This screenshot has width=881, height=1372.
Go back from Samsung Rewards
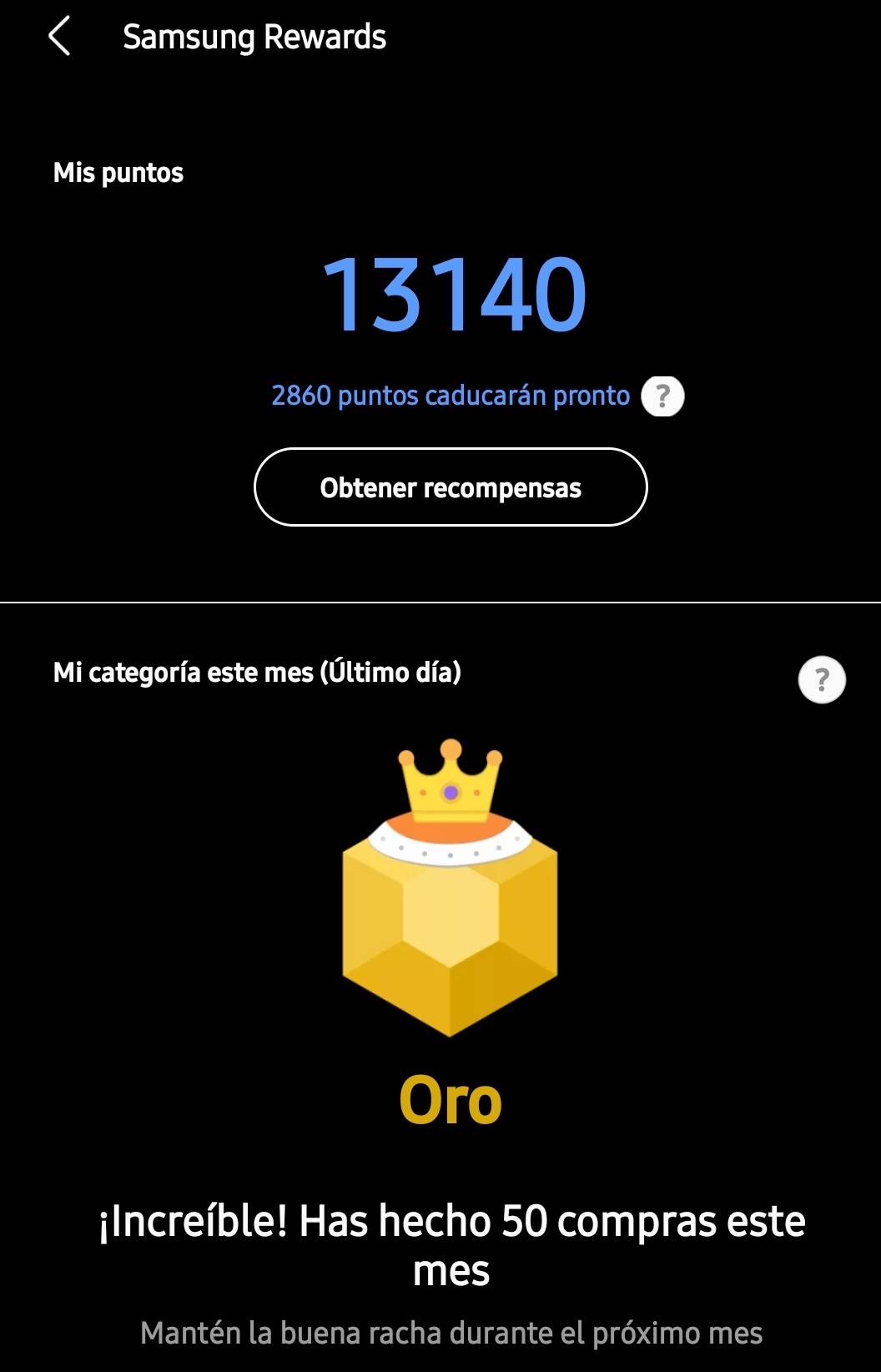[x=59, y=38]
